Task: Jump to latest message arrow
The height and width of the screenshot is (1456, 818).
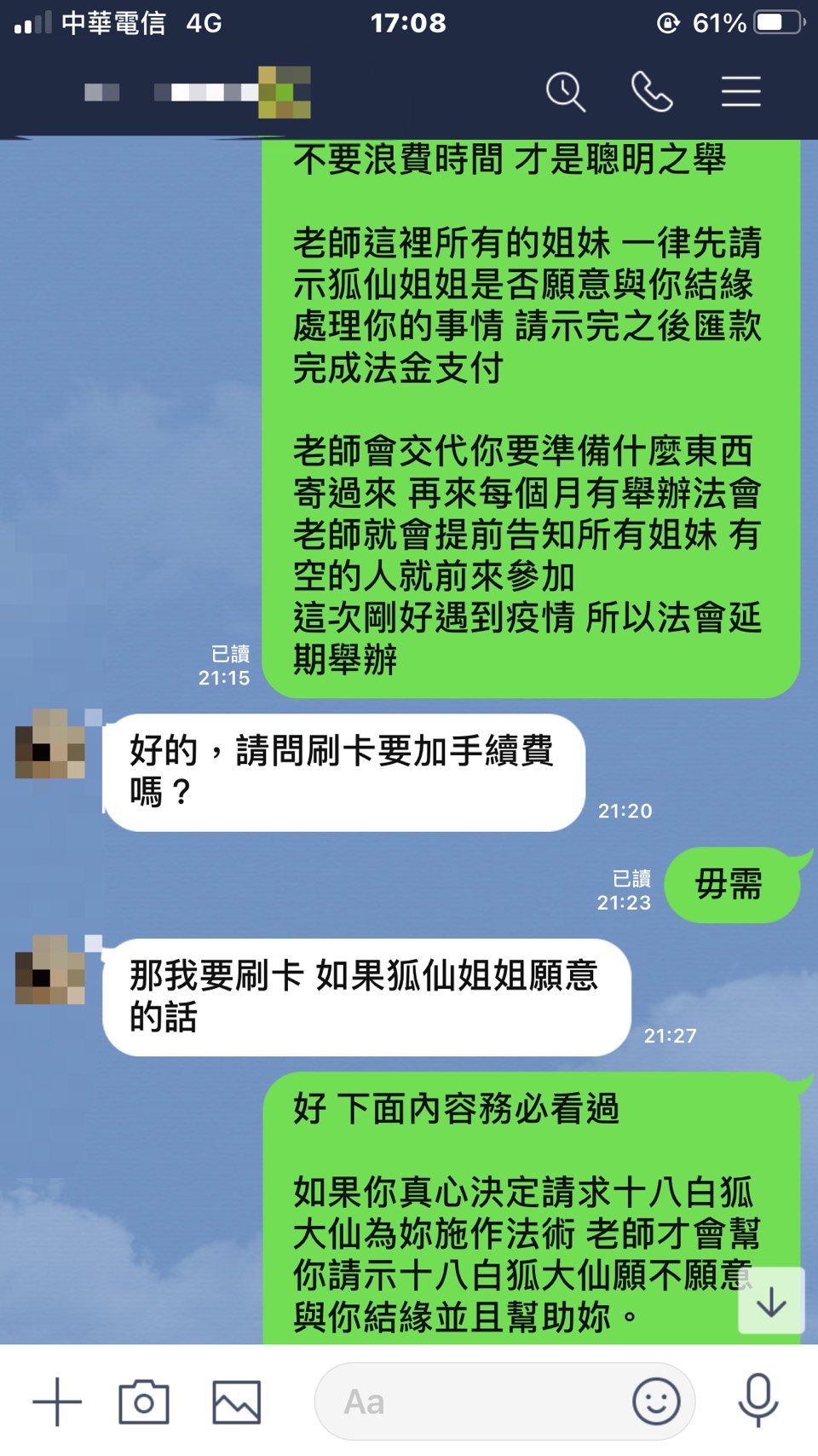Action: tap(771, 1301)
